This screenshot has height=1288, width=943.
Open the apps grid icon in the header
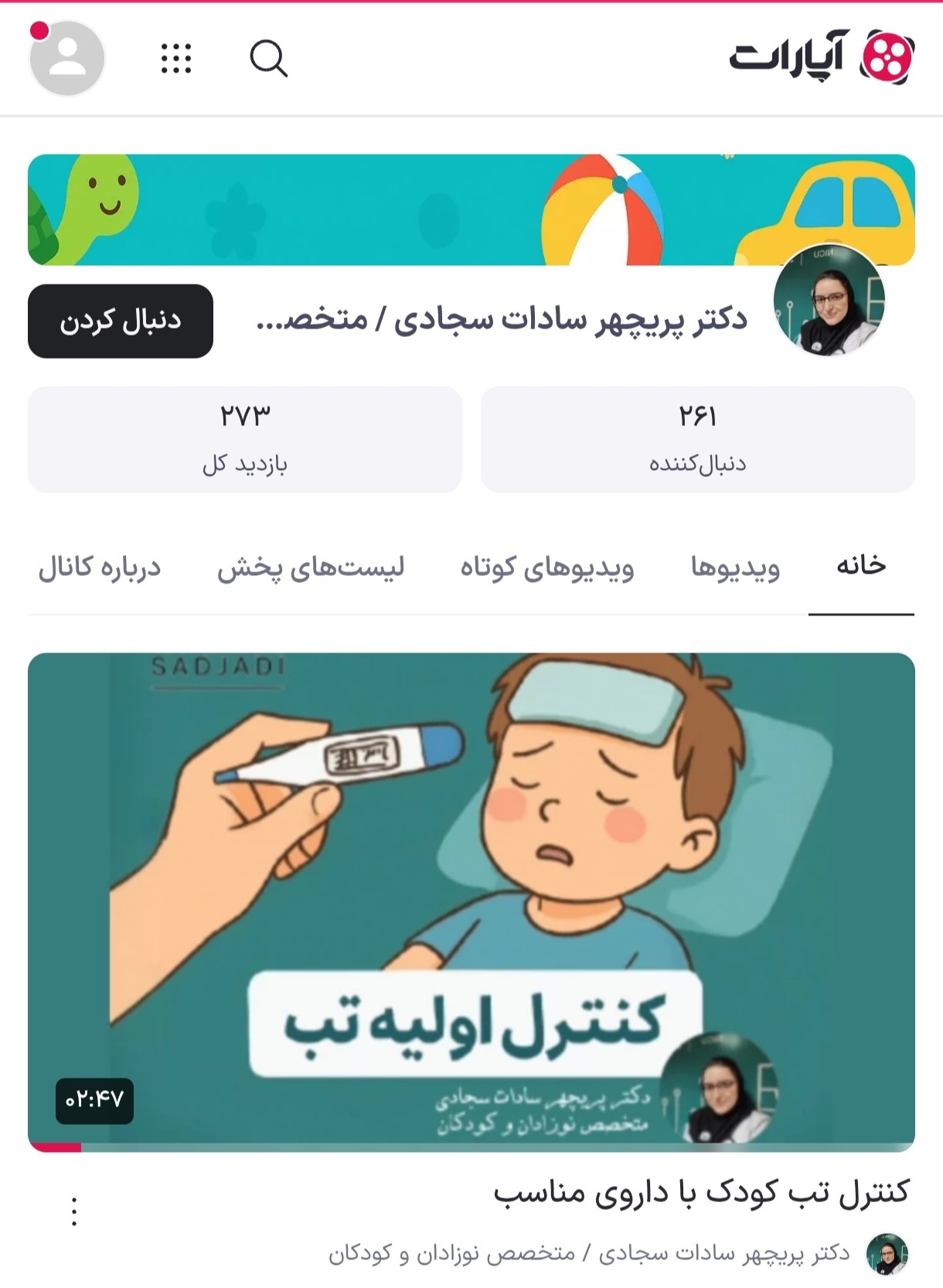[x=176, y=60]
